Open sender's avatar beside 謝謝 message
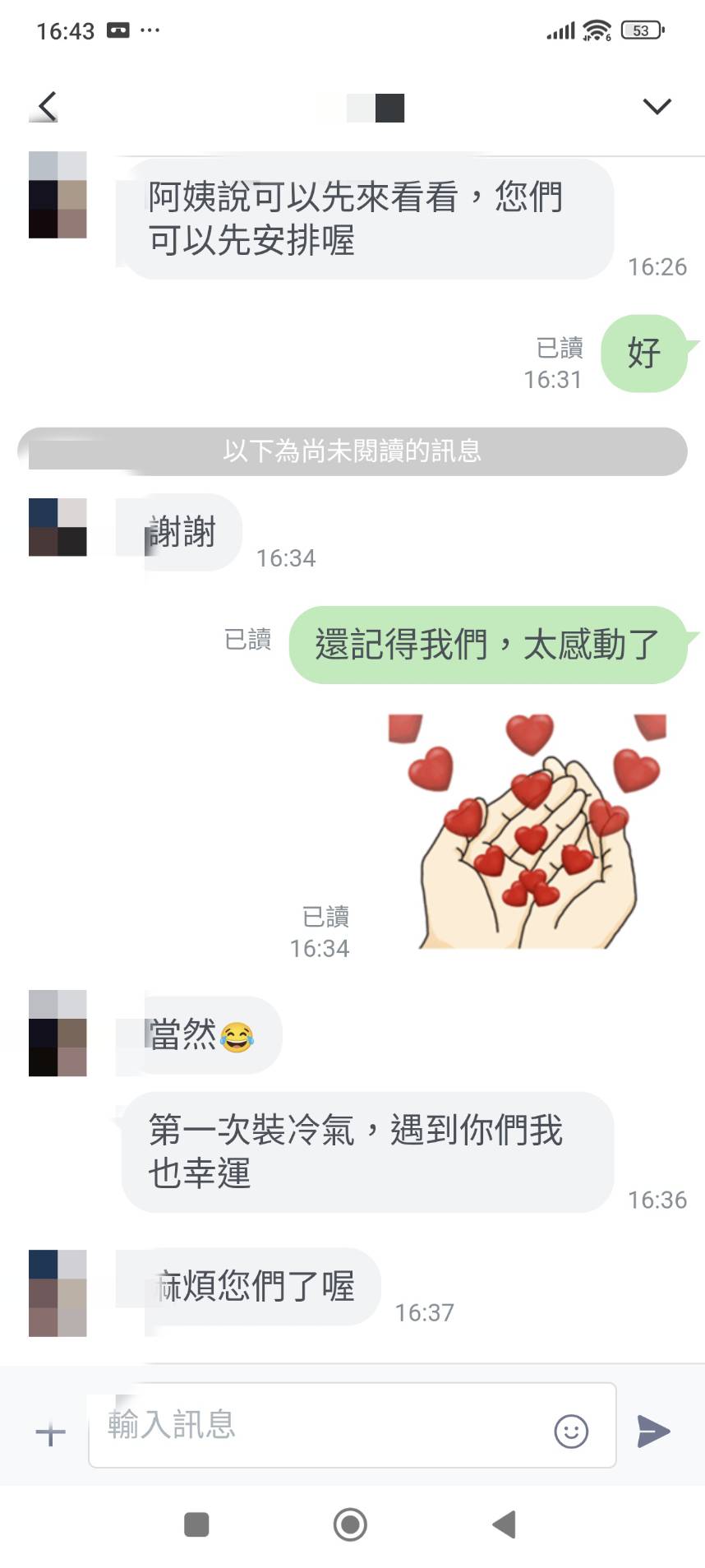Screen dimensions: 705x1568 [58, 527]
